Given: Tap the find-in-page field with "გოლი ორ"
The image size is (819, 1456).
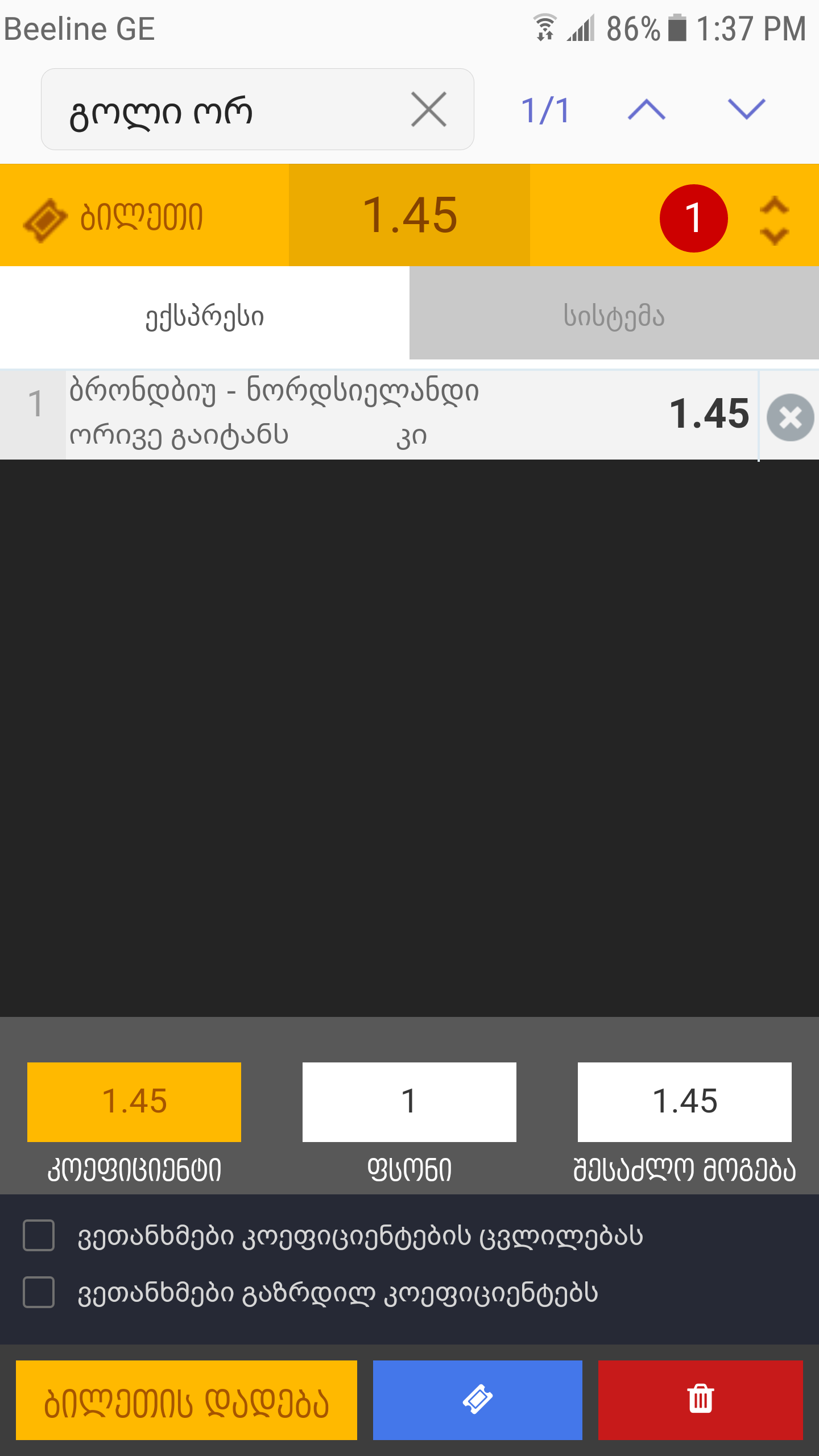Looking at the screenshot, I should click(227, 110).
